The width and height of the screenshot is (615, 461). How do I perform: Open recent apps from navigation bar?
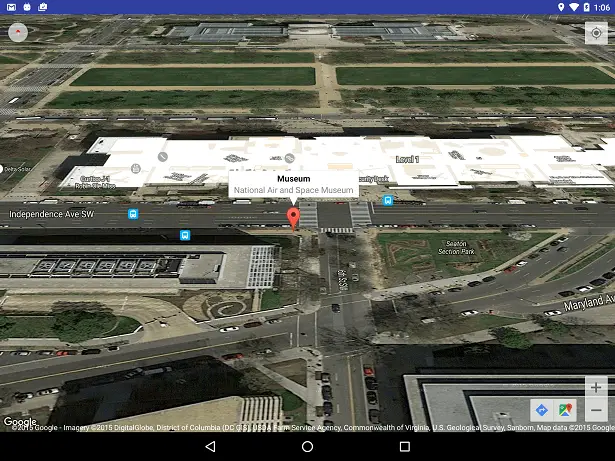coord(405,446)
